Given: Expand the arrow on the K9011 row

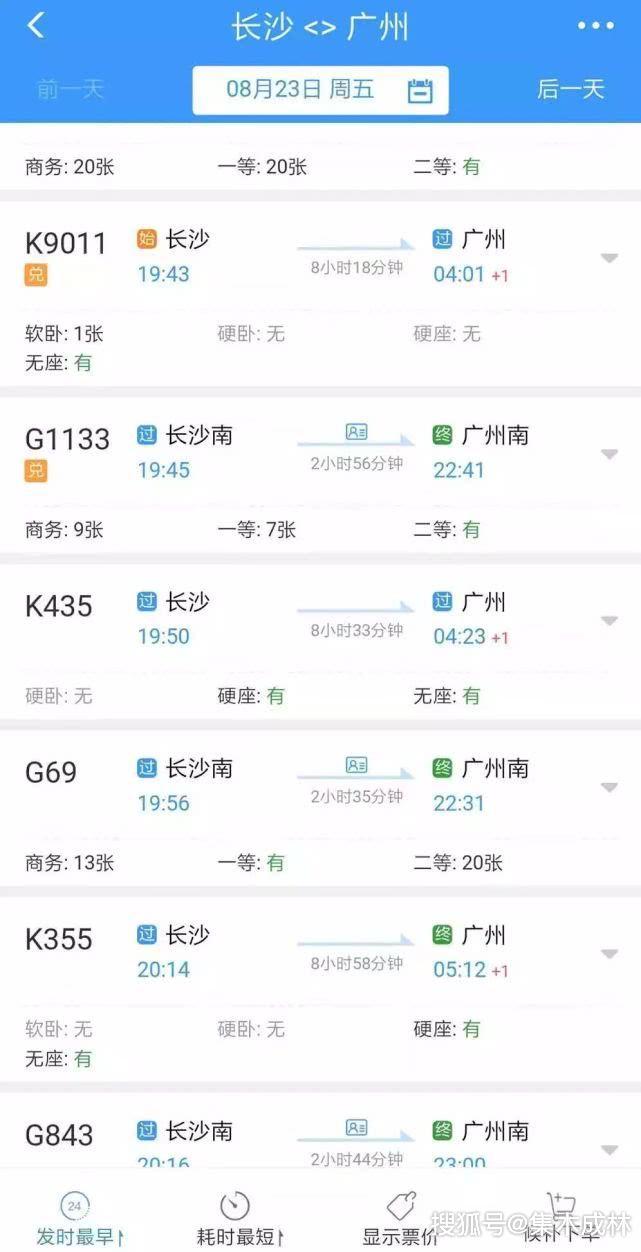Looking at the screenshot, I should [609, 258].
